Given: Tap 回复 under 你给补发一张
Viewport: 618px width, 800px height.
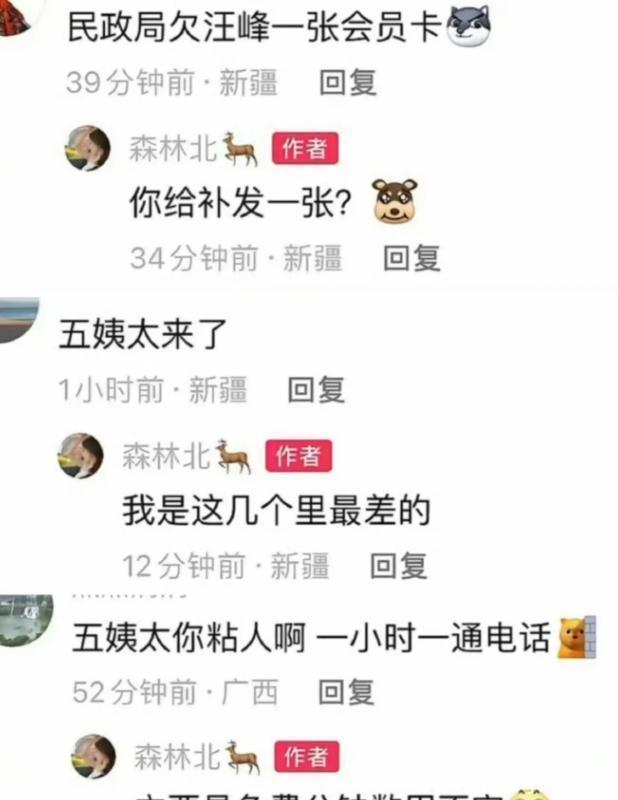Looking at the screenshot, I should tap(411, 259).
